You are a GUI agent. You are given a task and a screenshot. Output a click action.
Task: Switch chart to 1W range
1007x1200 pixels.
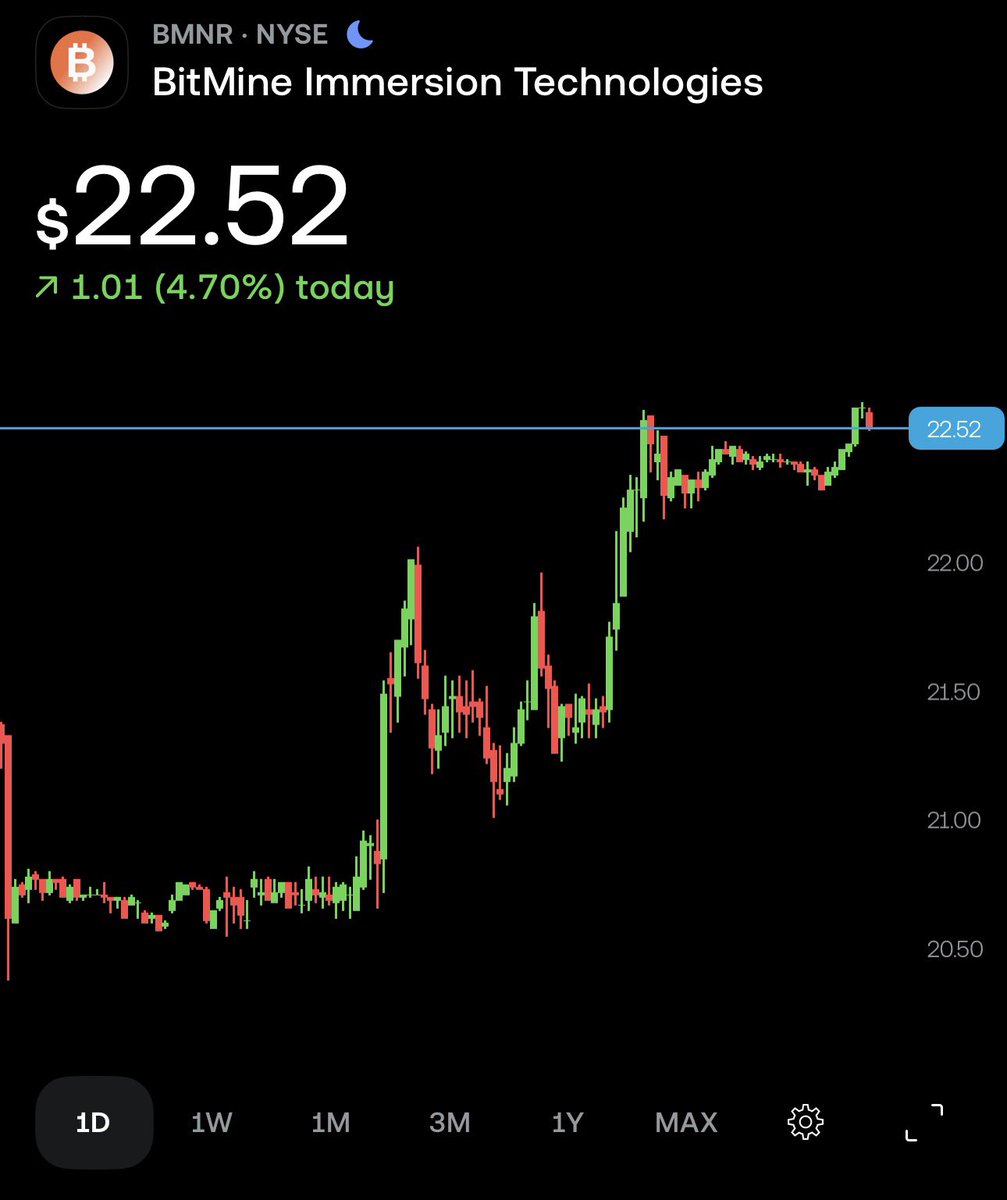(211, 1123)
